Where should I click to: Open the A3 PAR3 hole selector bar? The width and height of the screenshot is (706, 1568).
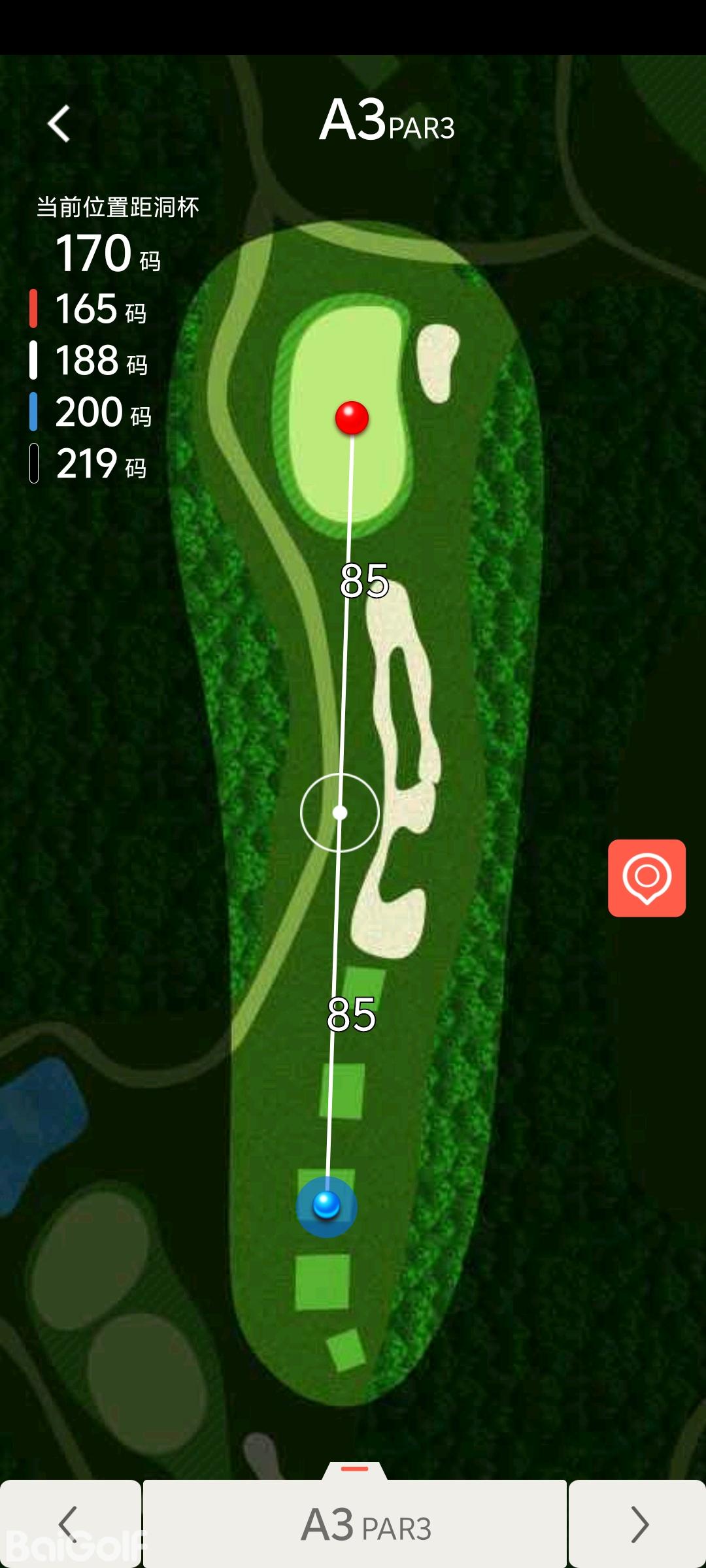(x=355, y=1524)
